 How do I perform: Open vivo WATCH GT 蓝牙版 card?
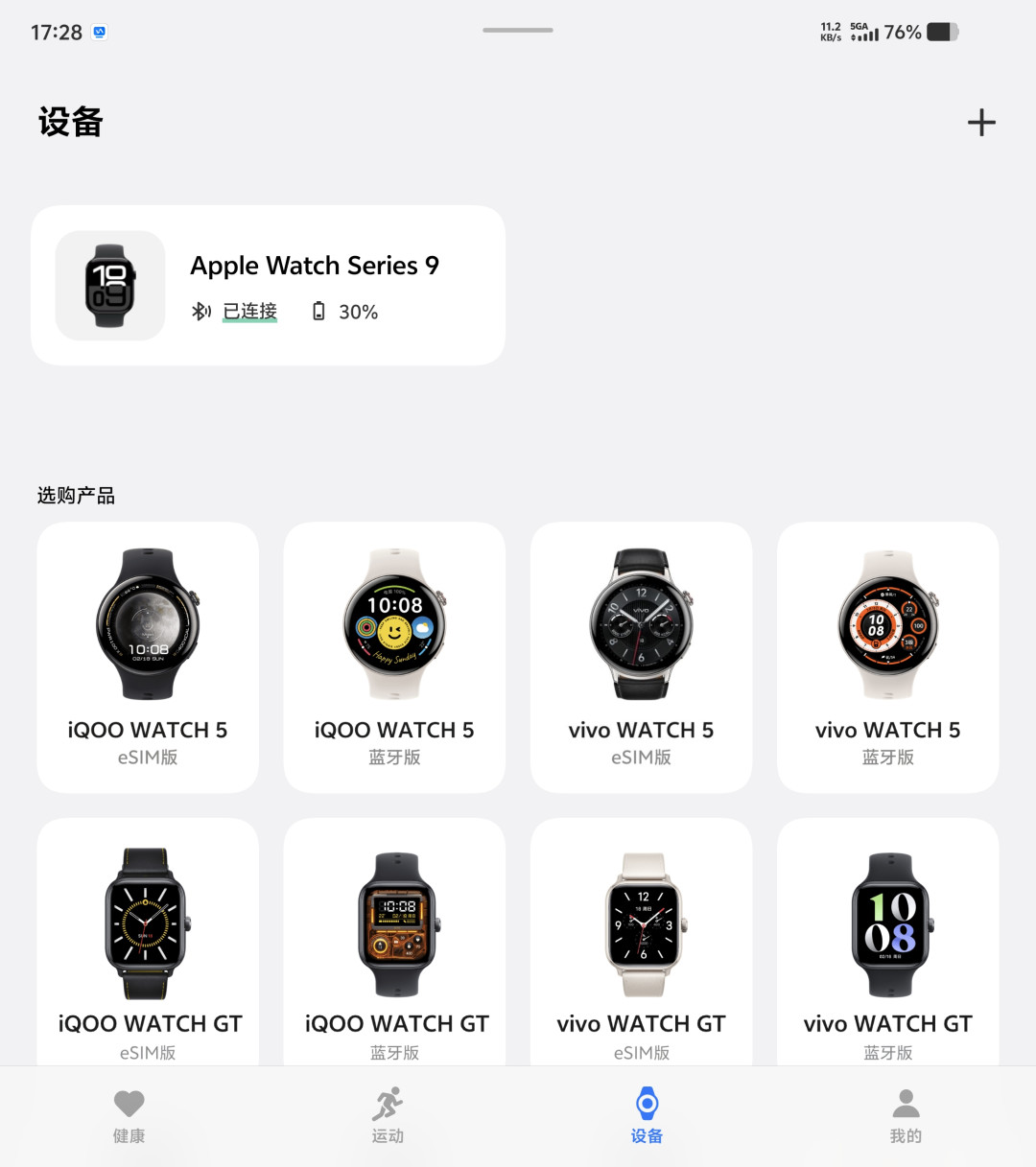point(888,942)
